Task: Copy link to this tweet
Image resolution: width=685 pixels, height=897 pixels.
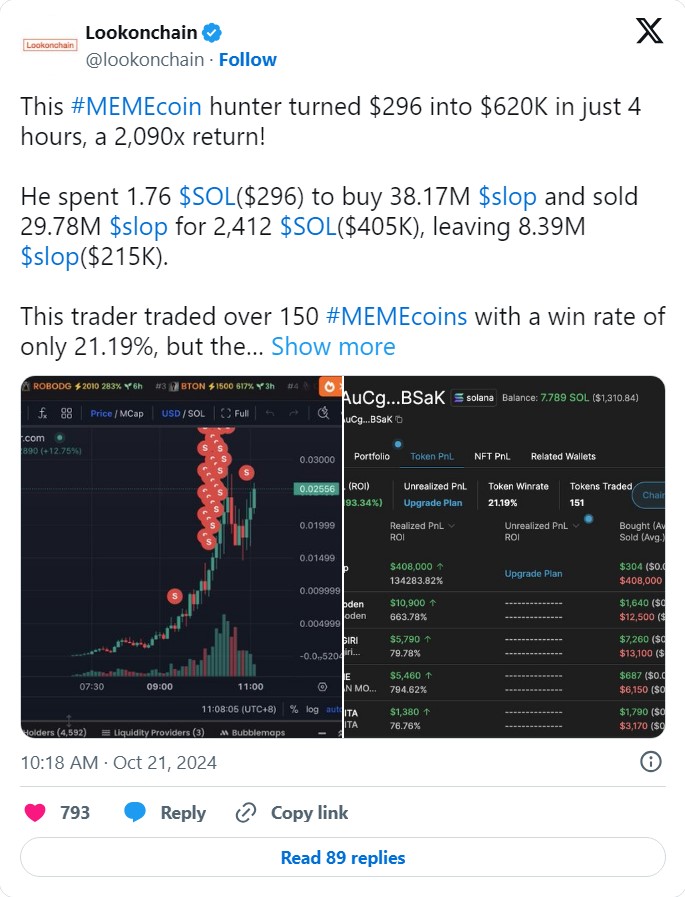Action: tap(292, 813)
